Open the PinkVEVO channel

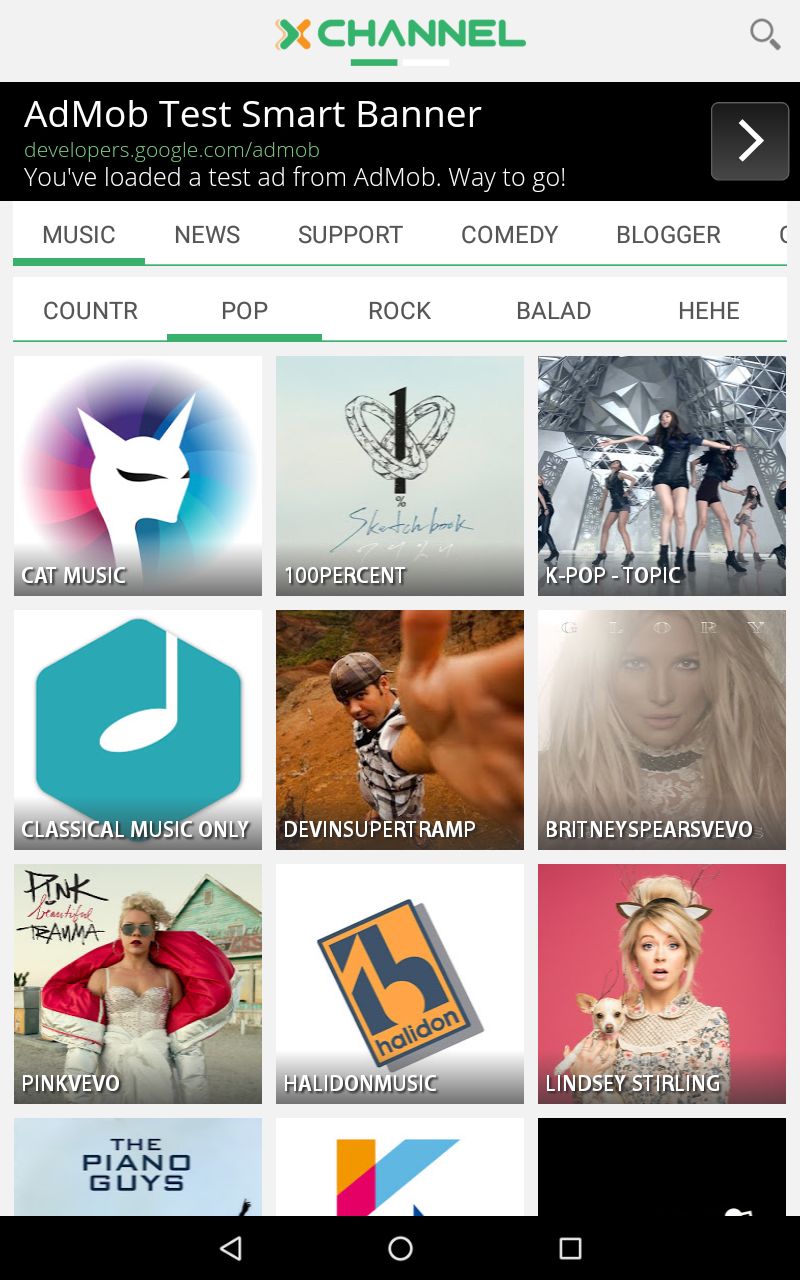pos(138,984)
